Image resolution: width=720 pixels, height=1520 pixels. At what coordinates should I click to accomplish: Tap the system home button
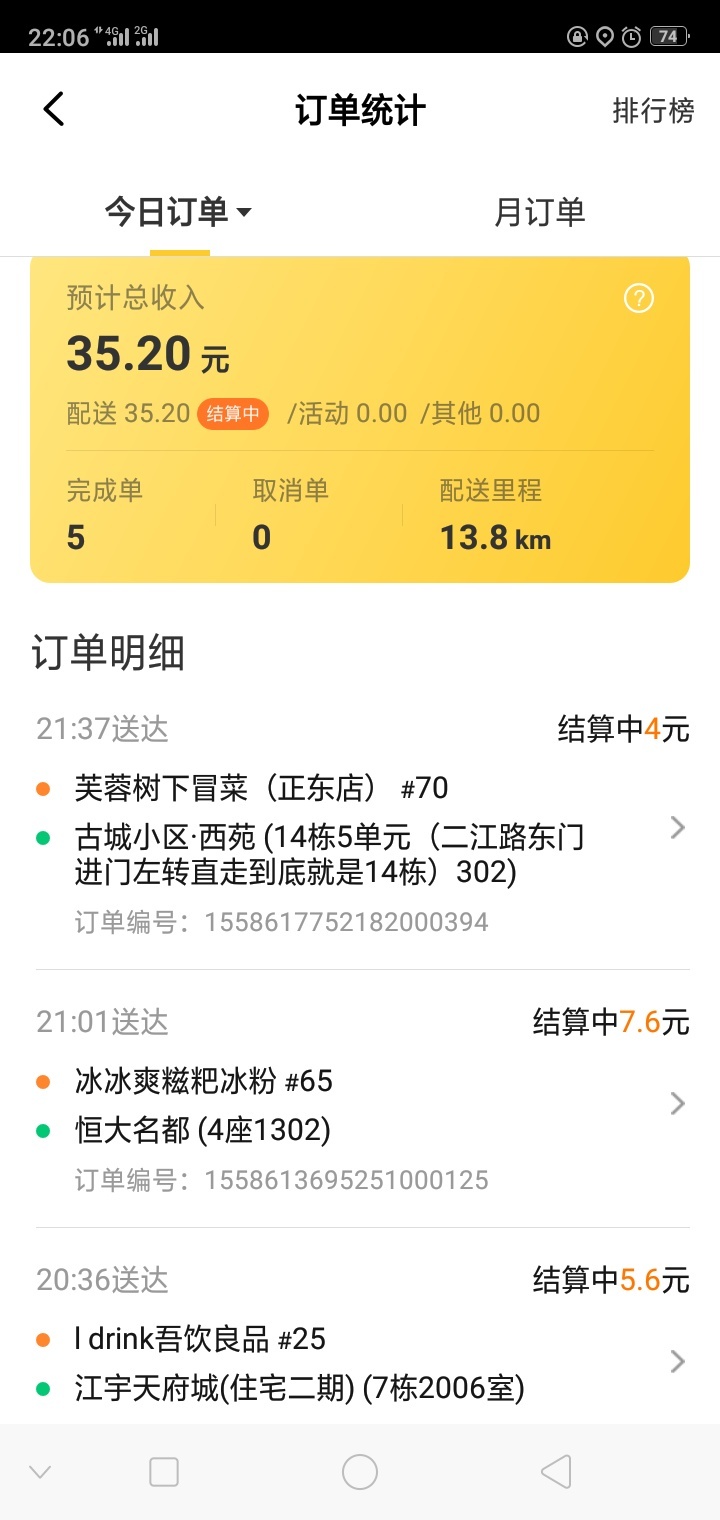tap(360, 1472)
